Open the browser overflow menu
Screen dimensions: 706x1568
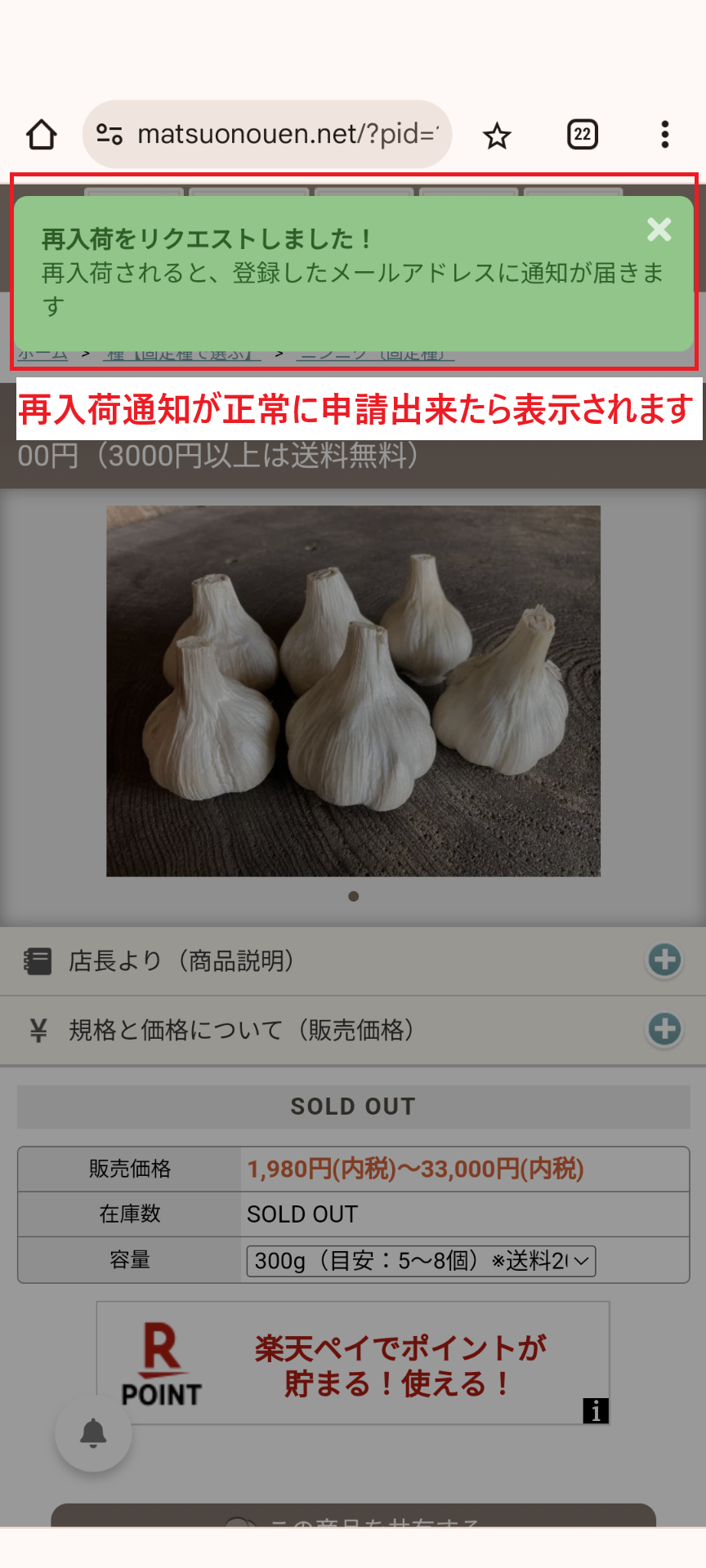[664, 135]
